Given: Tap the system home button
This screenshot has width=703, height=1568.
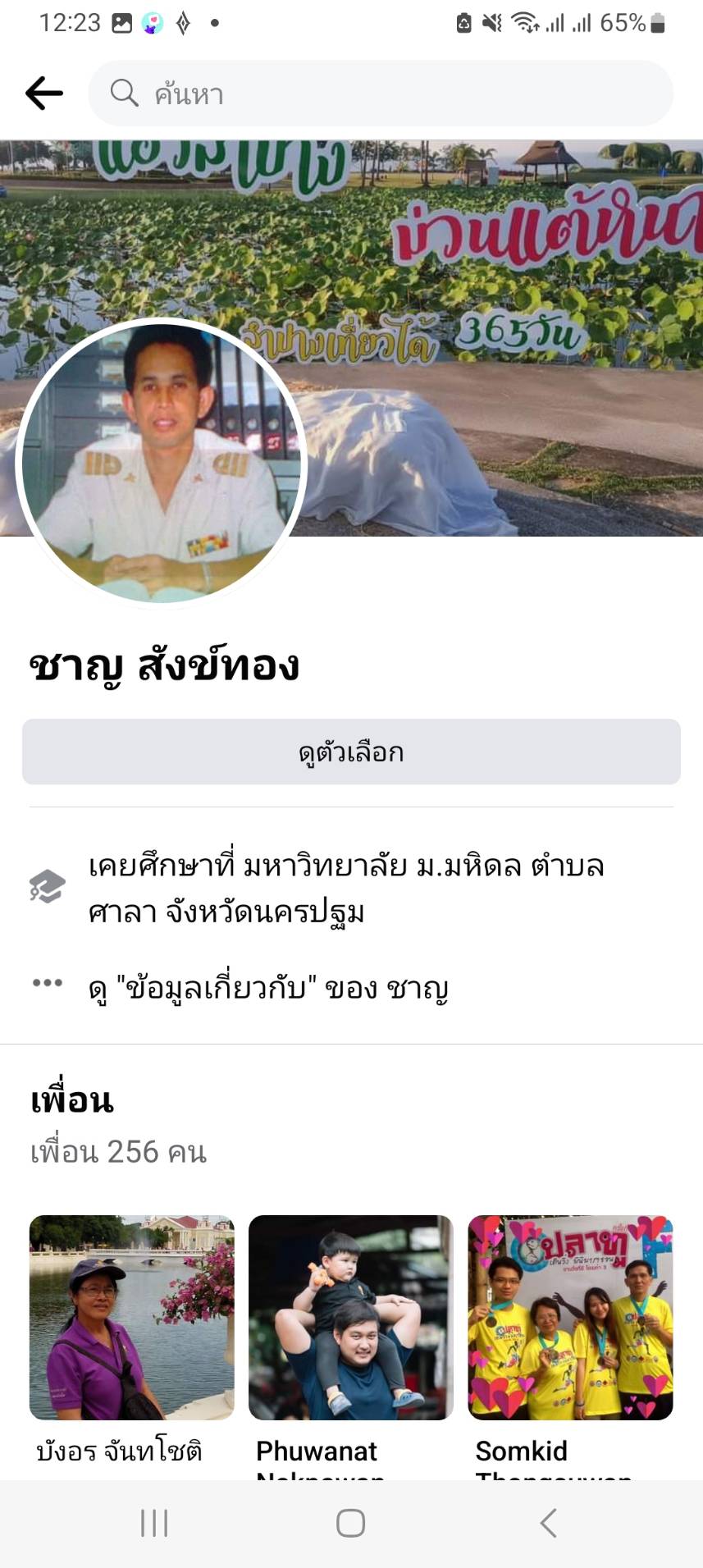Looking at the screenshot, I should pos(350,1523).
